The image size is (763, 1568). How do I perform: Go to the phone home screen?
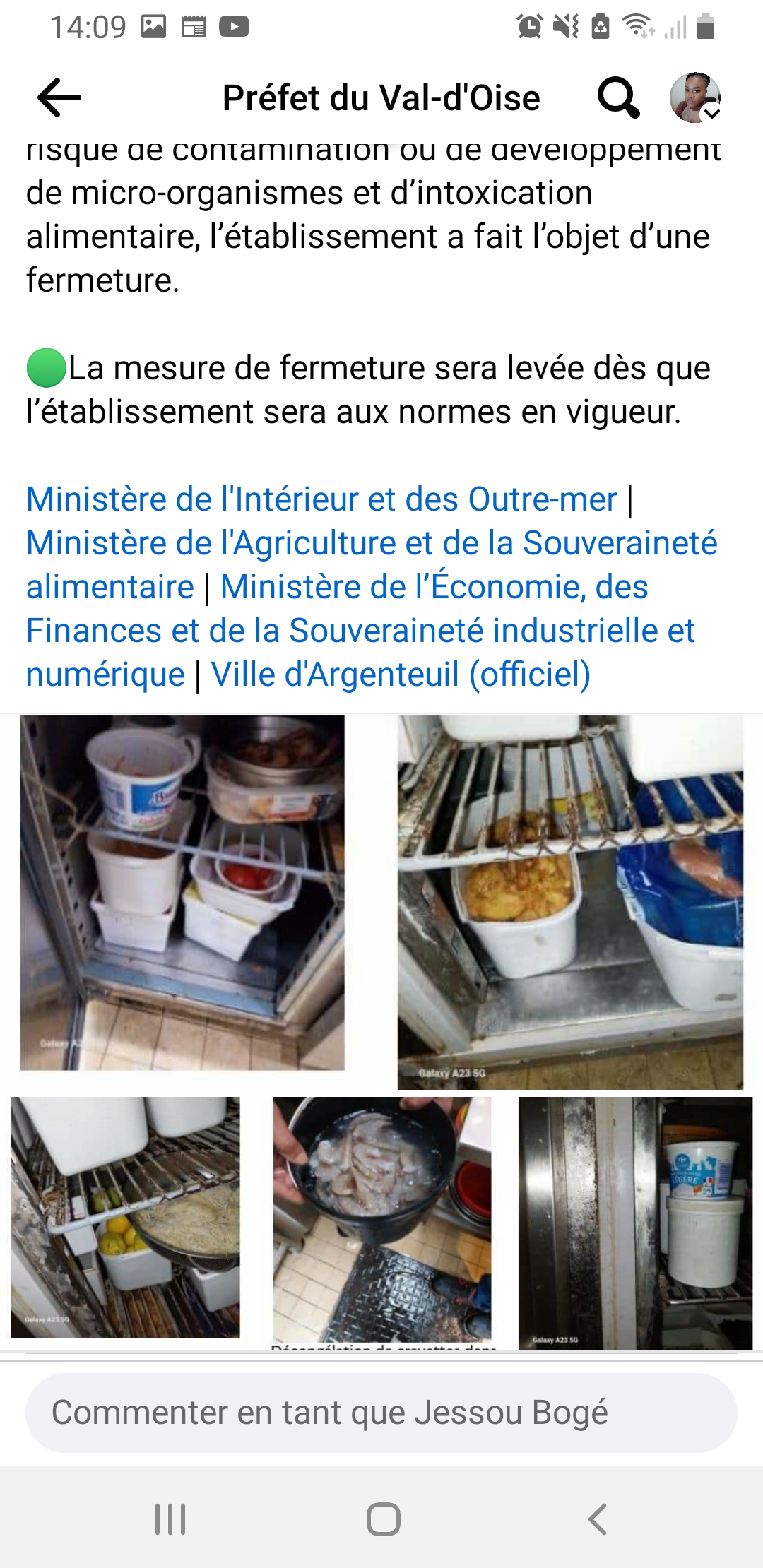click(x=383, y=1519)
